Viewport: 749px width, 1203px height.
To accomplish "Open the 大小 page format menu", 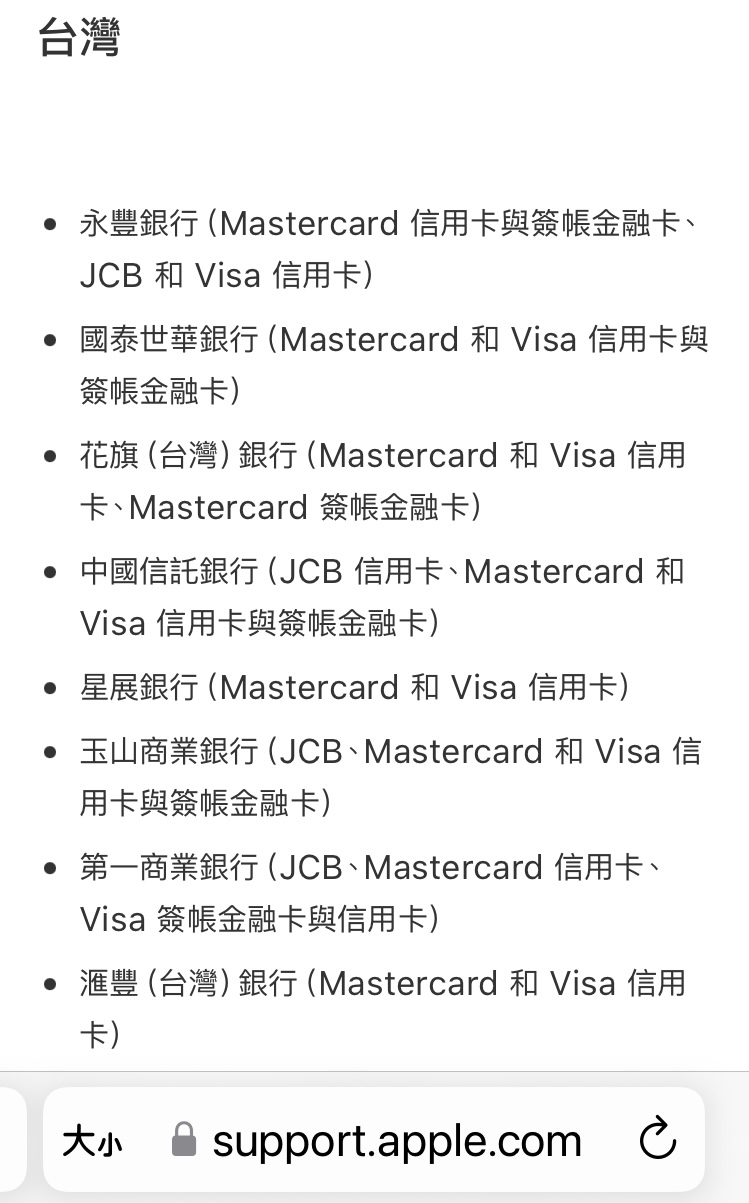I will coord(93,1141).
